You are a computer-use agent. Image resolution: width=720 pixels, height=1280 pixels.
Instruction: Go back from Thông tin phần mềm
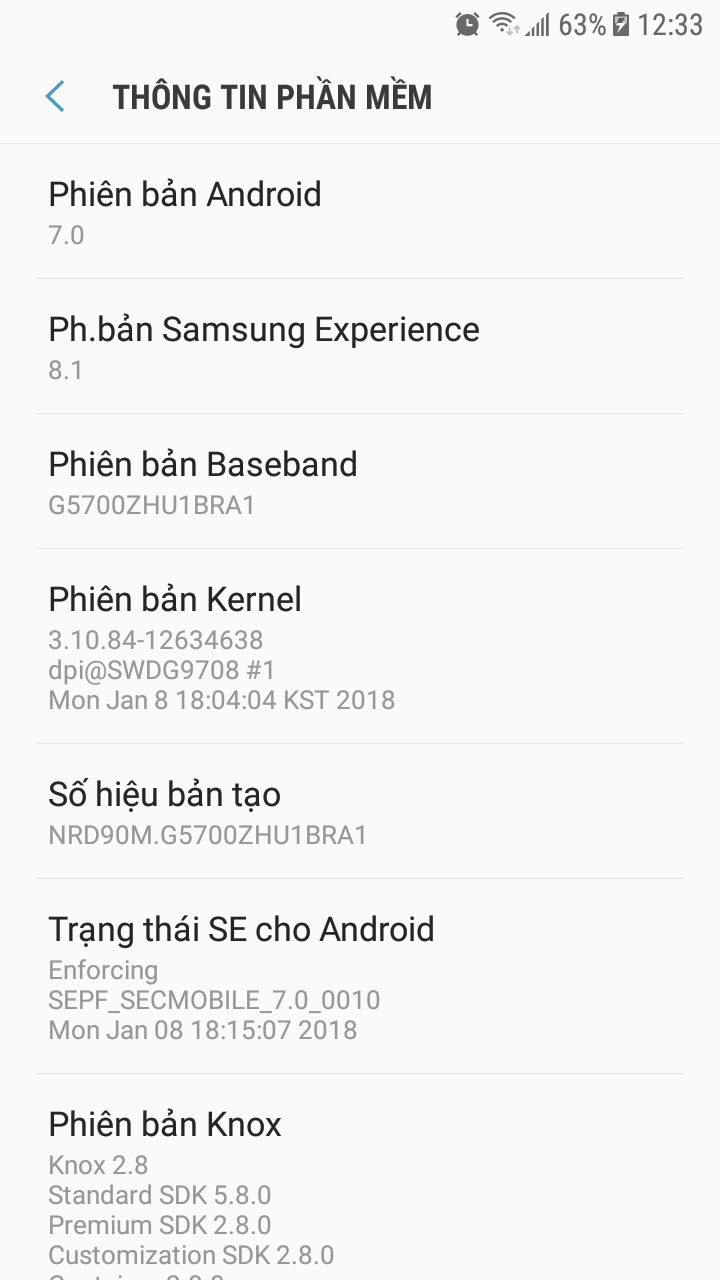coord(56,97)
